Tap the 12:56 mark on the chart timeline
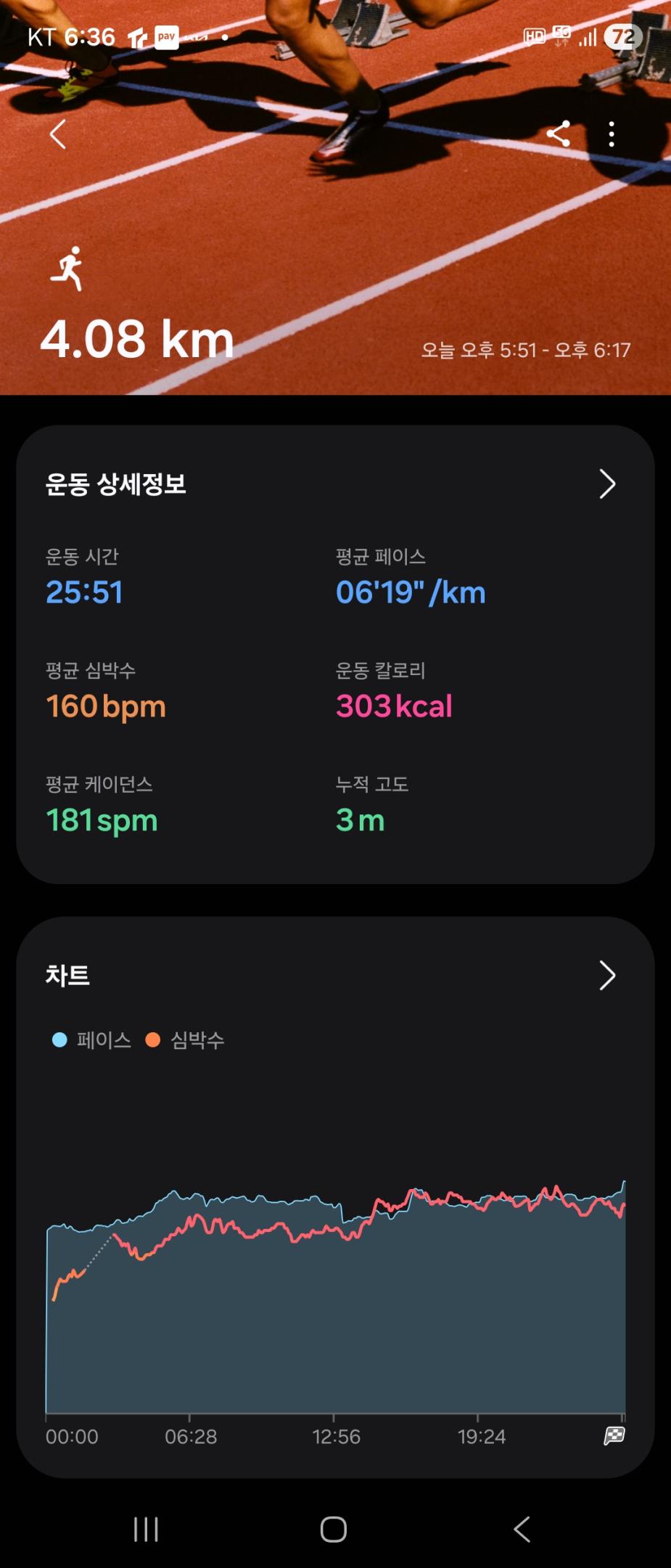This screenshot has height=1568, width=671. (337, 1436)
